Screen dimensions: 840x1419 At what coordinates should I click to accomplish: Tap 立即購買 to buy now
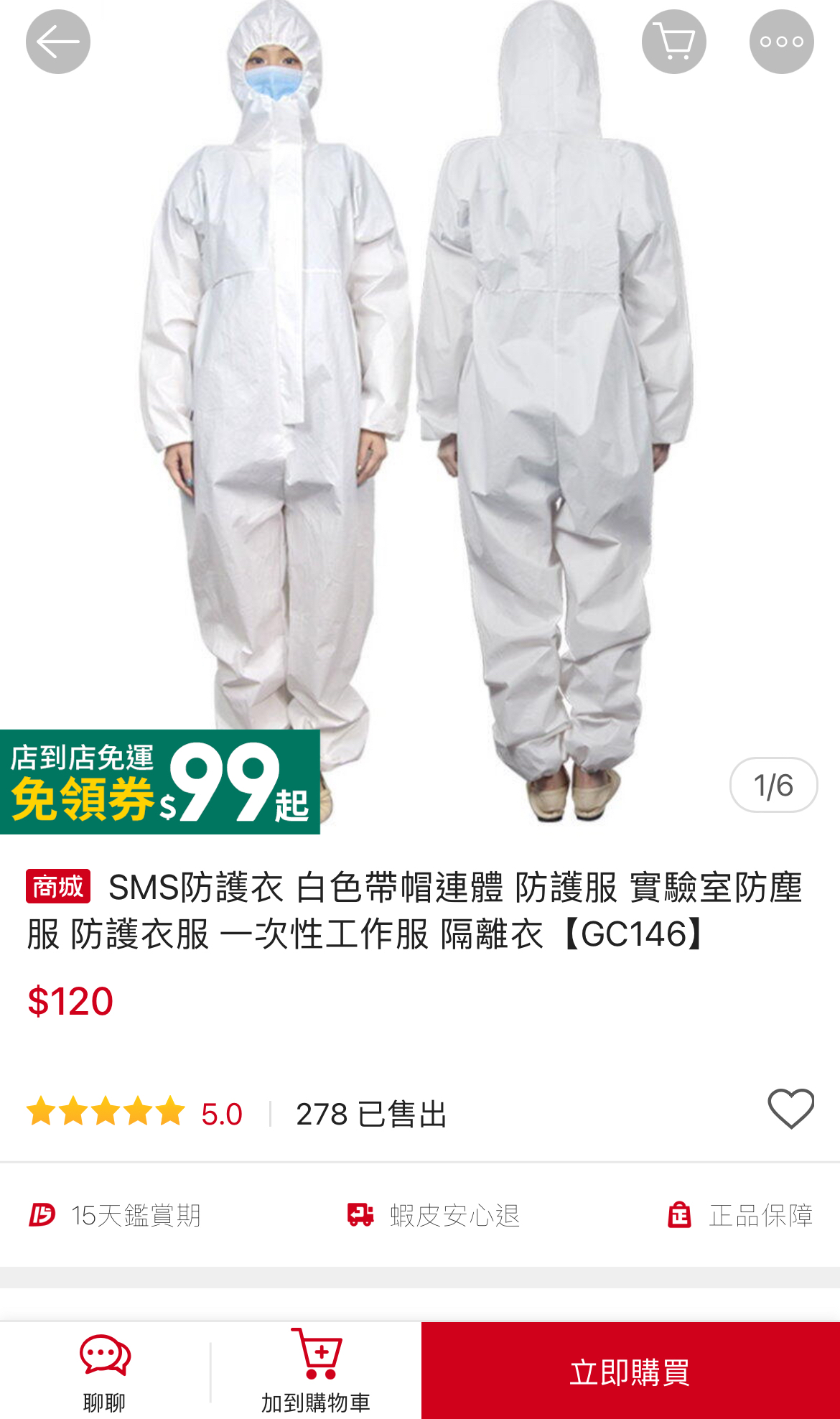[x=630, y=1372]
